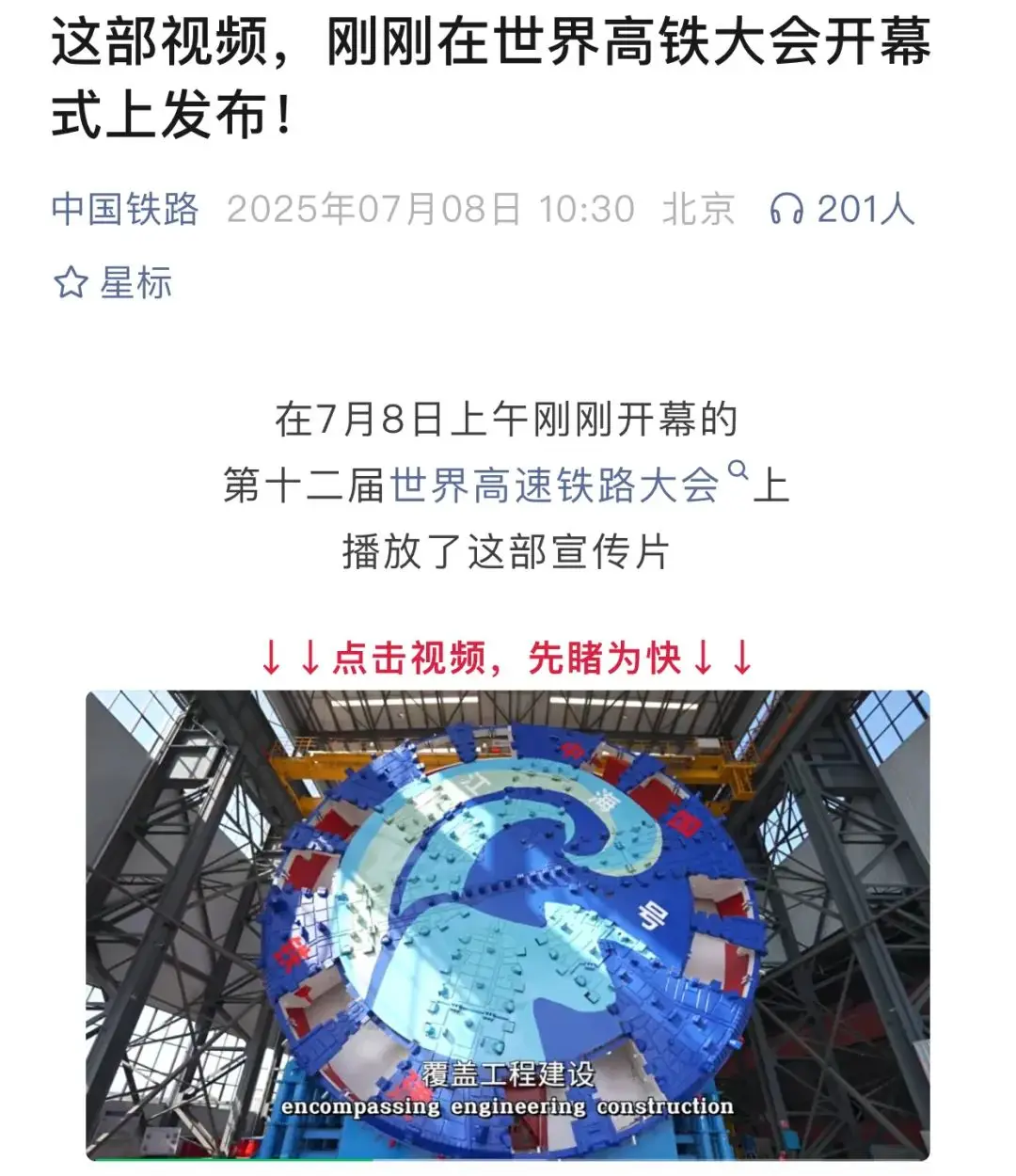Image resolution: width=1016 pixels, height=1176 pixels.
Task: Star this account with 星标
Action: point(113,282)
